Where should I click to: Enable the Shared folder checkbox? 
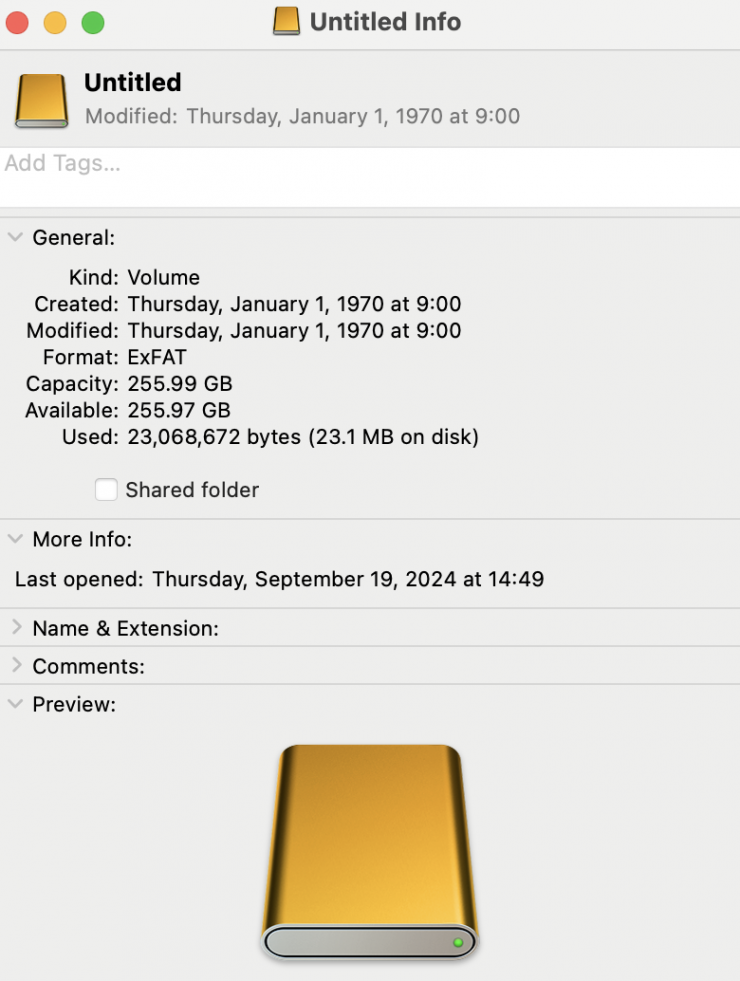click(x=106, y=490)
